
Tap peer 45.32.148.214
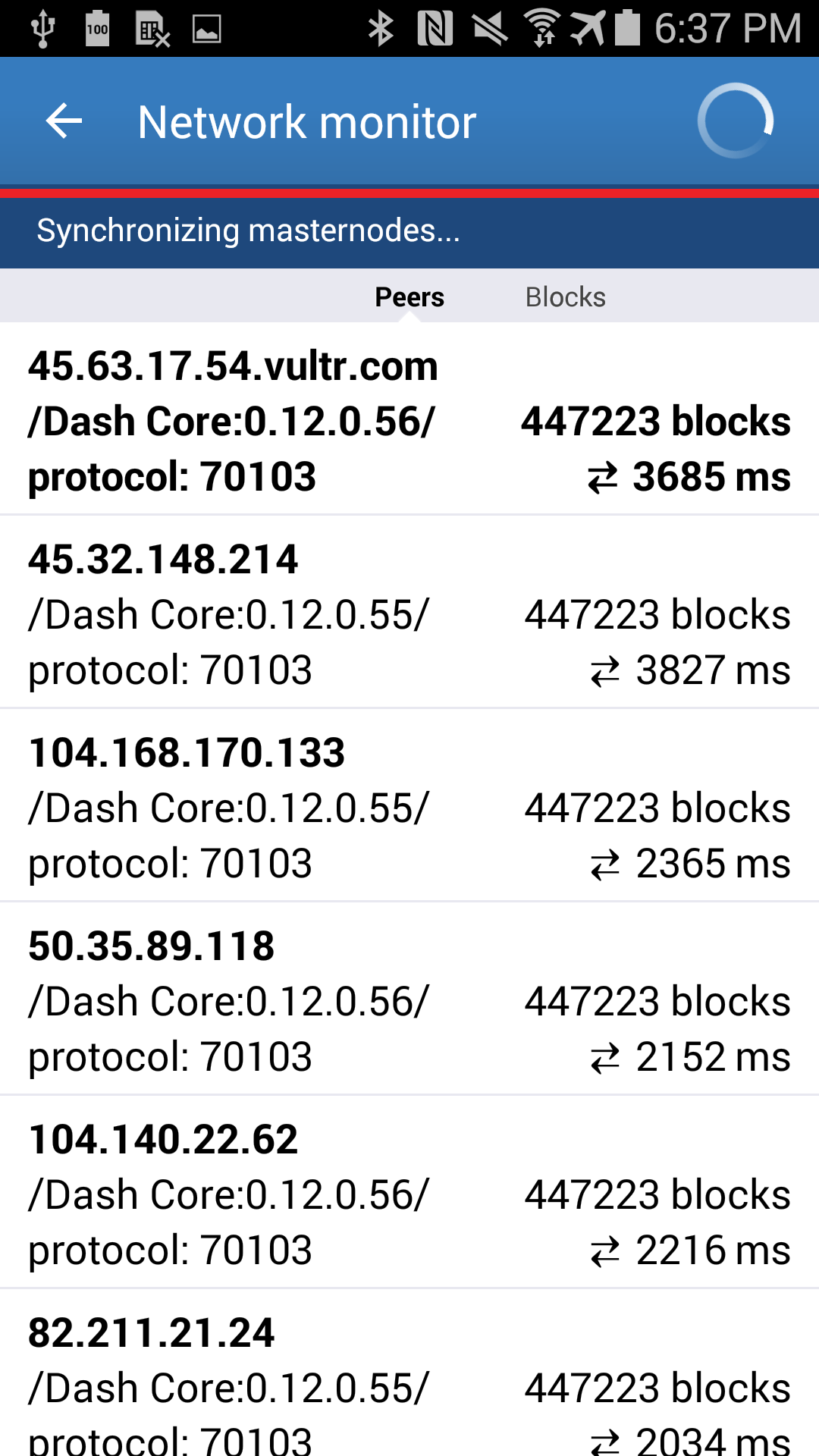(x=409, y=613)
